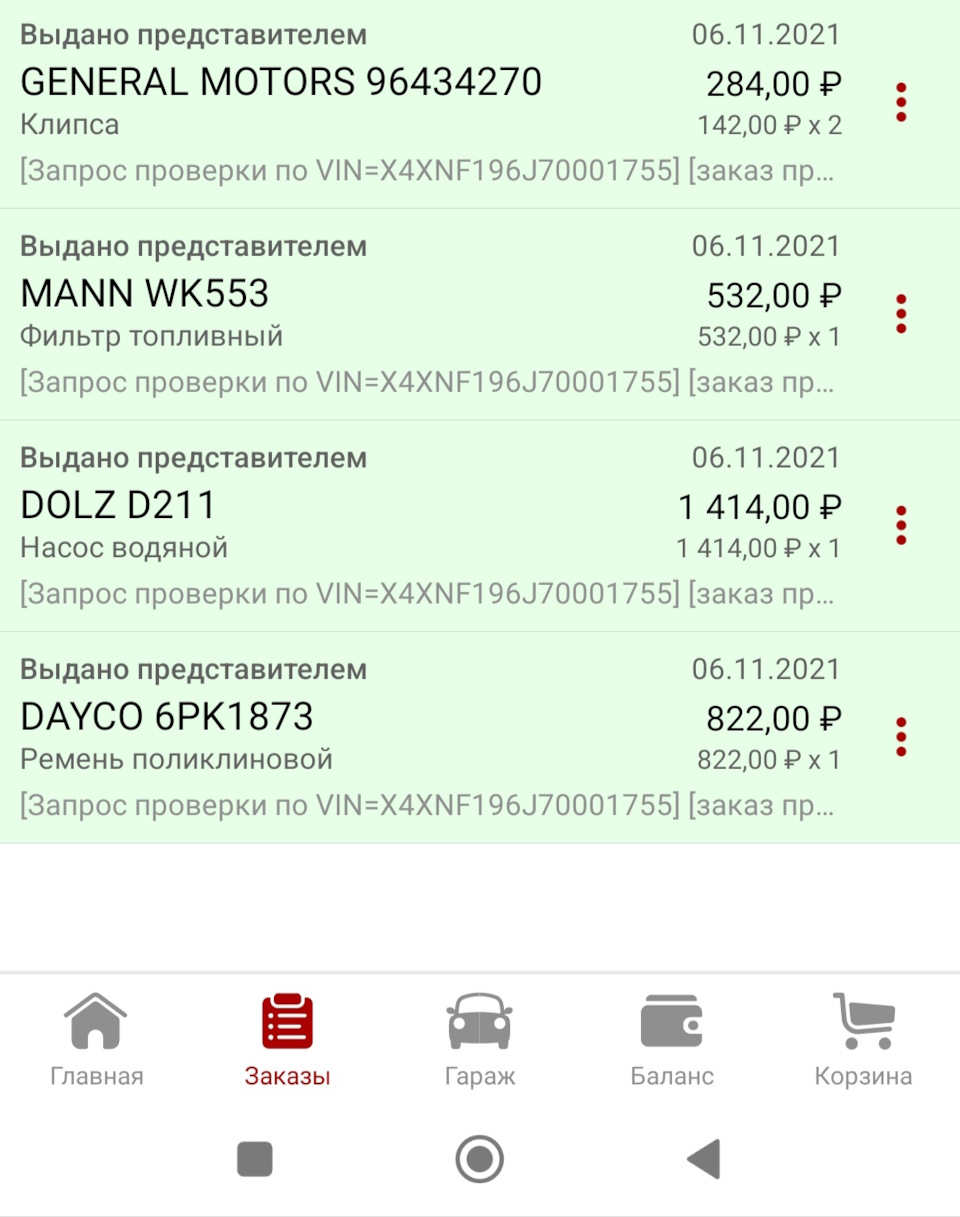Tap the Android recent apps square icon
960x1217 pixels.
coord(254,1158)
